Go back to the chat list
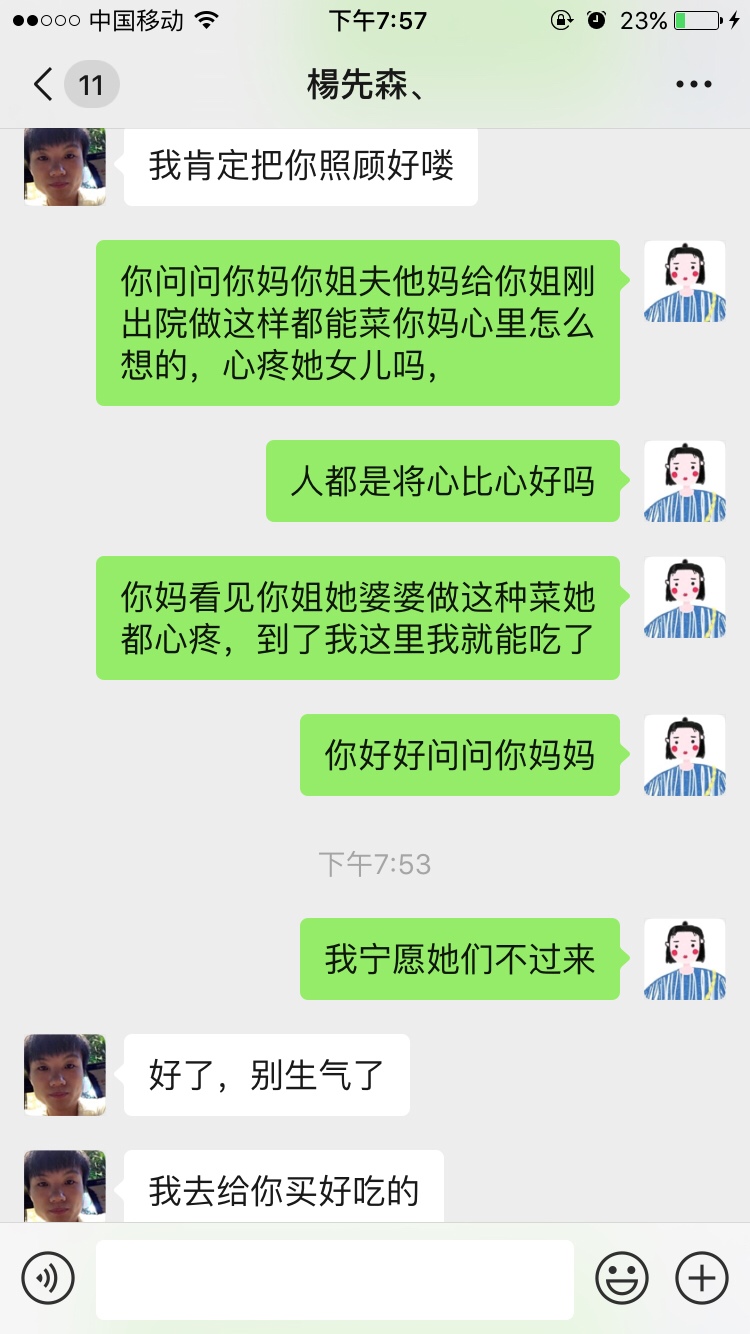750x1334 pixels. tap(45, 85)
